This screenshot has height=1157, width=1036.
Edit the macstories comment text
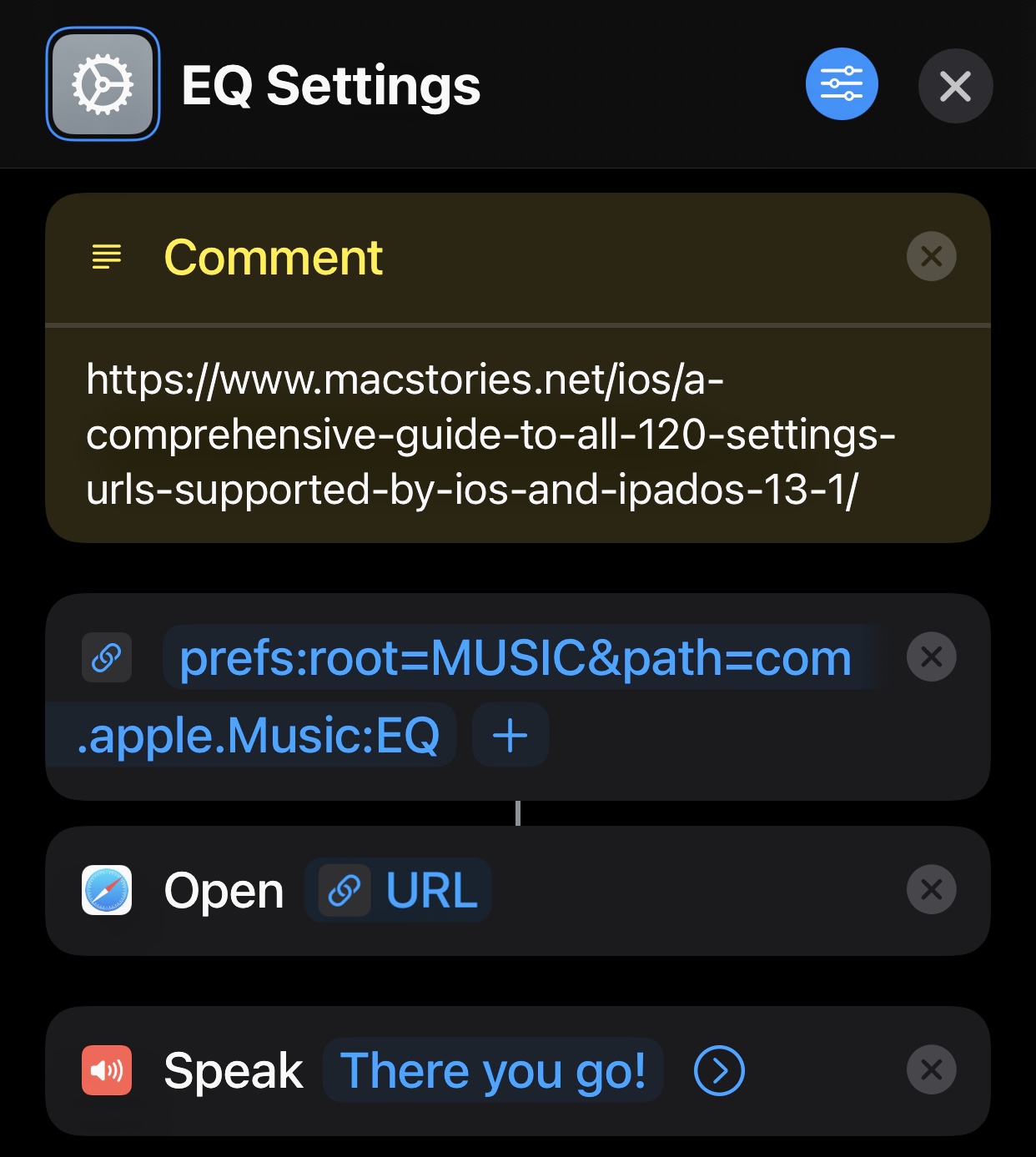[x=490, y=434]
